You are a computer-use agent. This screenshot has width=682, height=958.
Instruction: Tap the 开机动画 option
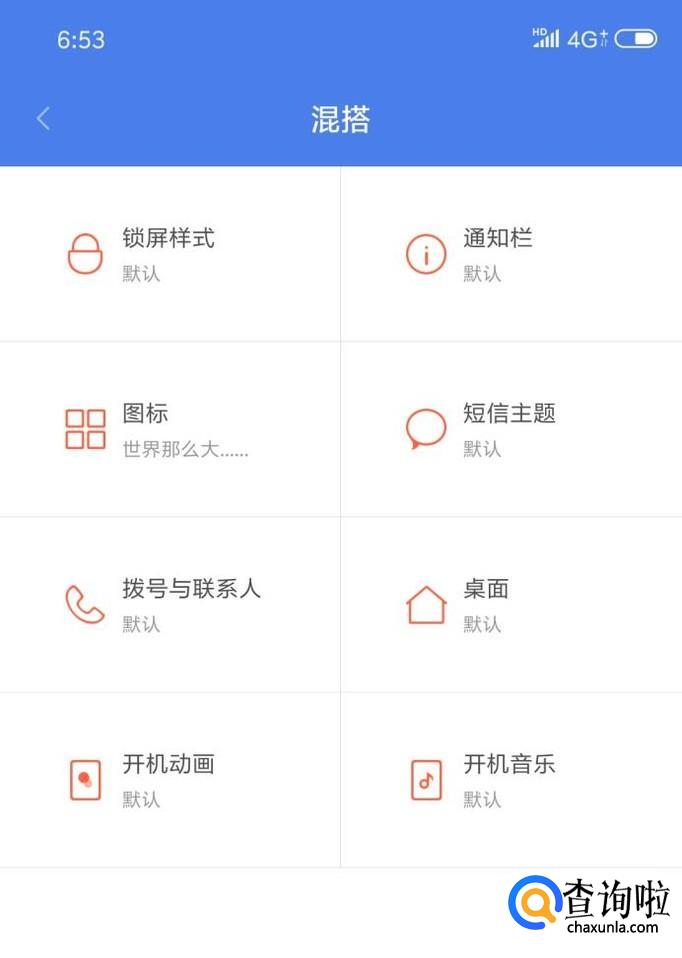click(x=169, y=780)
